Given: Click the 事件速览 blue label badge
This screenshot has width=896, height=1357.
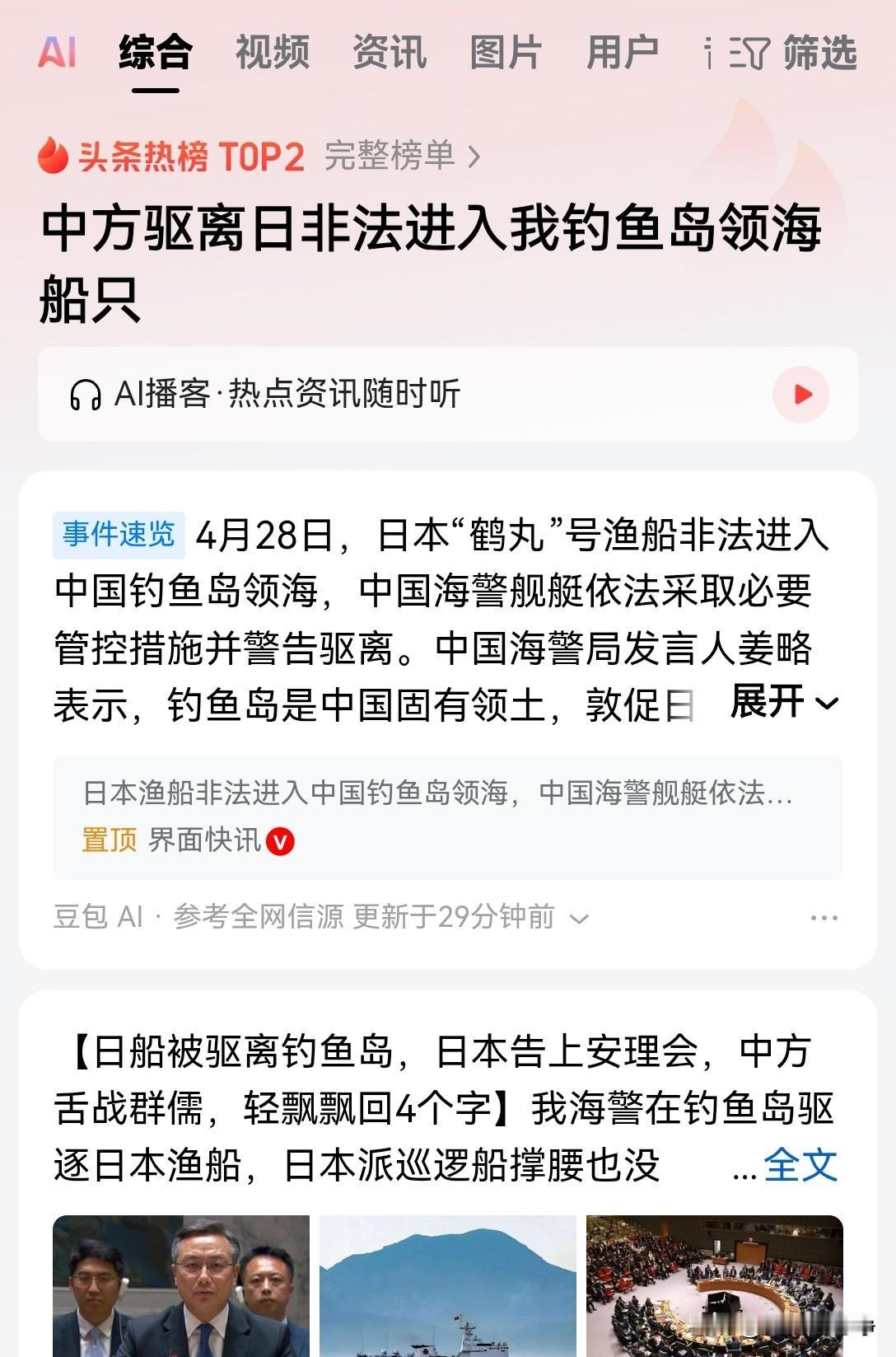Looking at the screenshot, I should 119,534.
